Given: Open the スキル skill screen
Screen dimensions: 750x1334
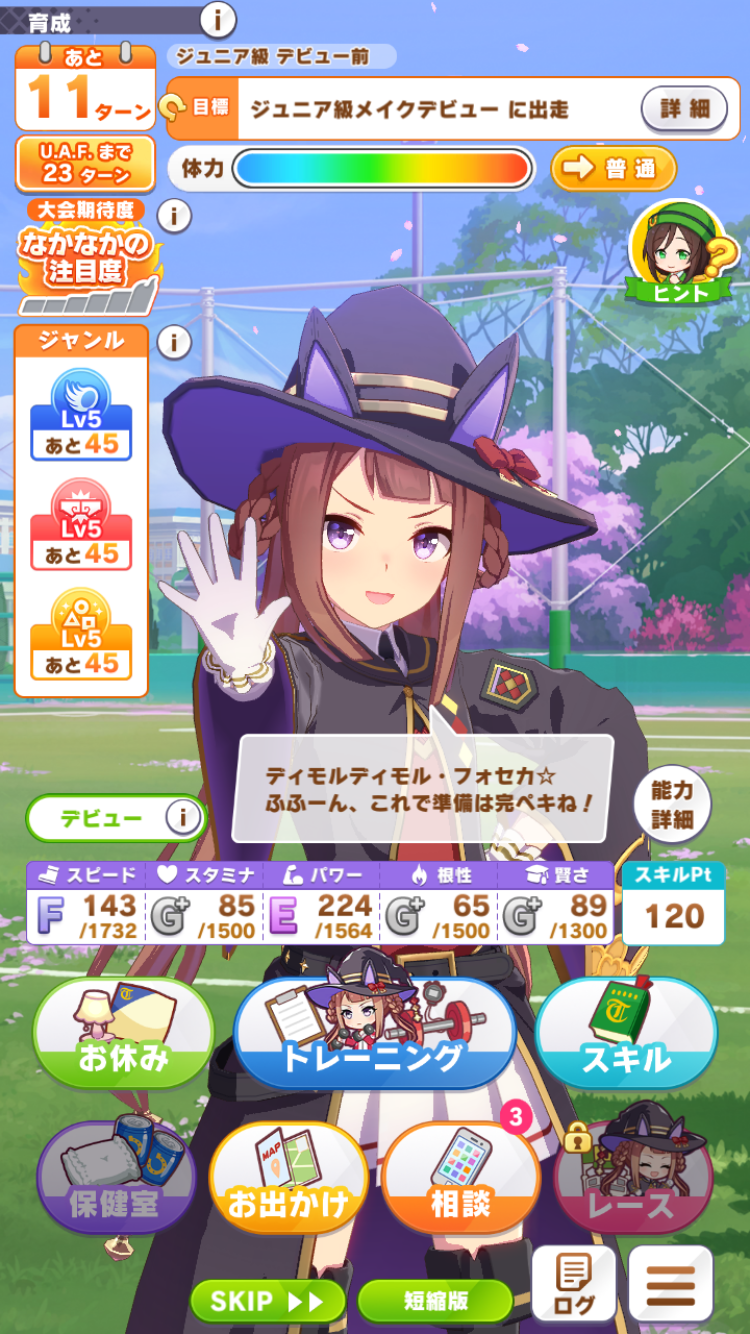Looking at the screenshot, I should pyautogui.click(x=626, y=1032).
